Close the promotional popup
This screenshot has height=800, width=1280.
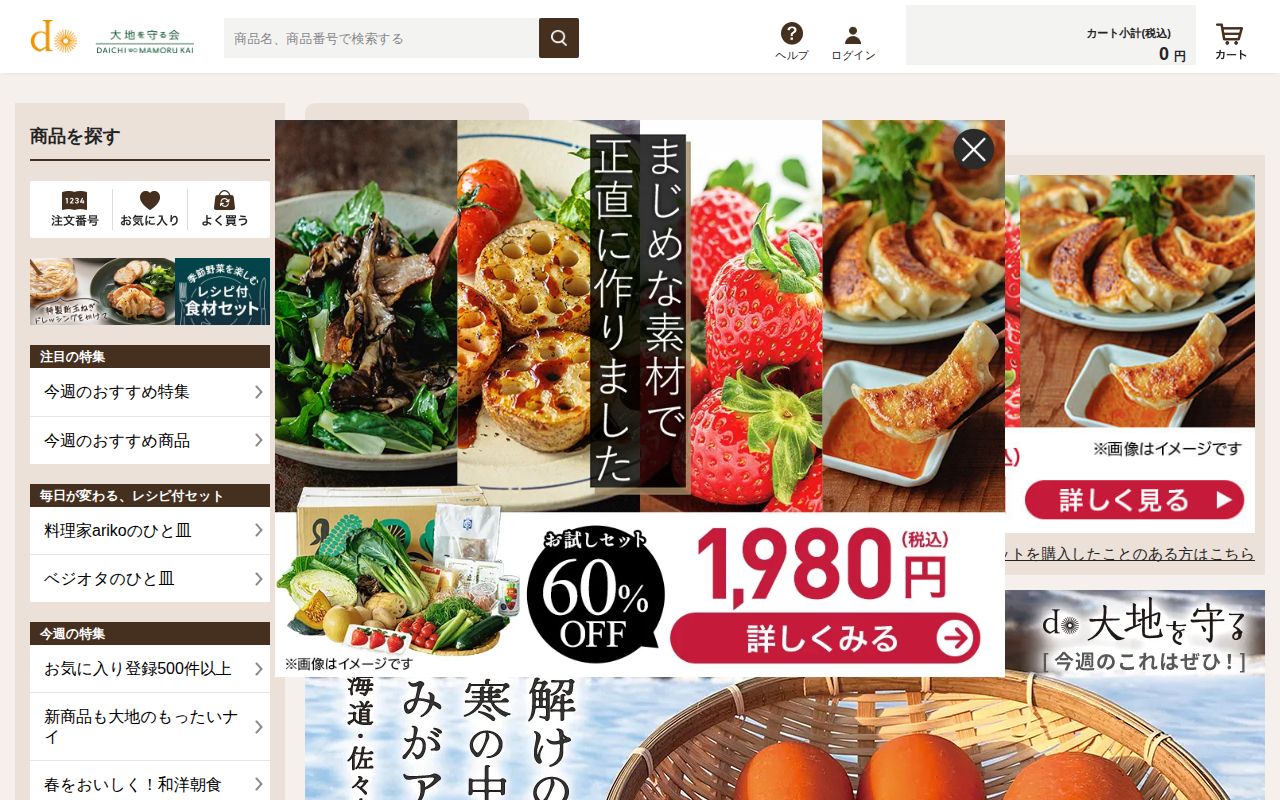click(973, 149)
